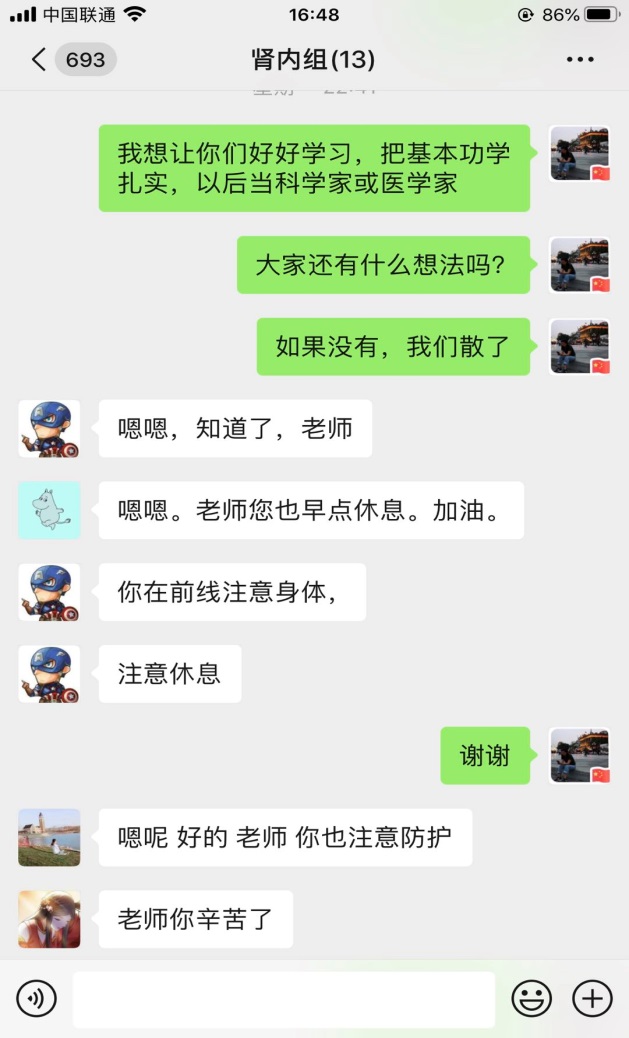This screenshot has height=1038, width=629.
Task: Go back to the chat list
Action: (x=38, y=60)
